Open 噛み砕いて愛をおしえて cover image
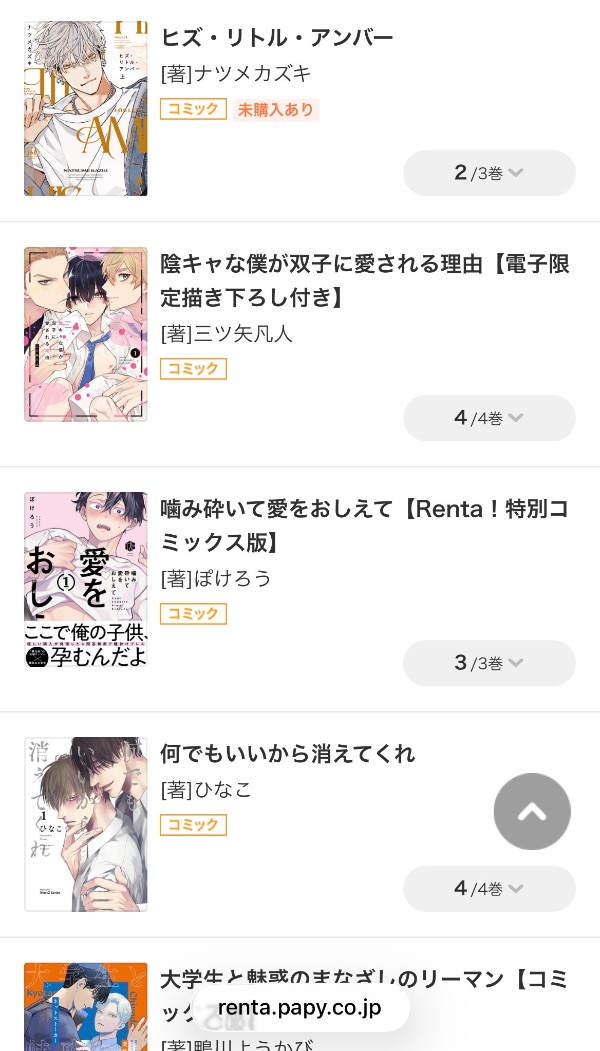 [86, 580]
